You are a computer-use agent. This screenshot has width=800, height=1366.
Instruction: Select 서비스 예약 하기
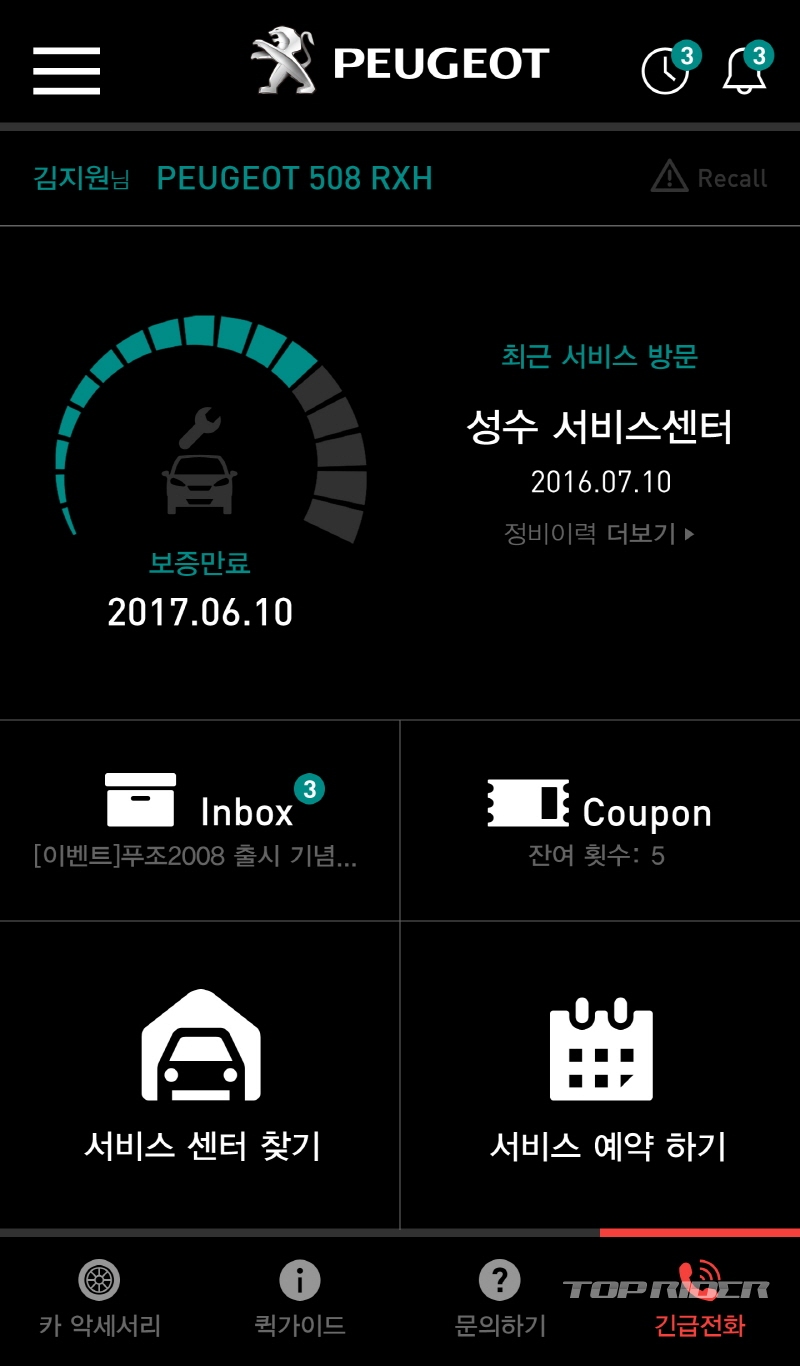tap(600, 1075)
